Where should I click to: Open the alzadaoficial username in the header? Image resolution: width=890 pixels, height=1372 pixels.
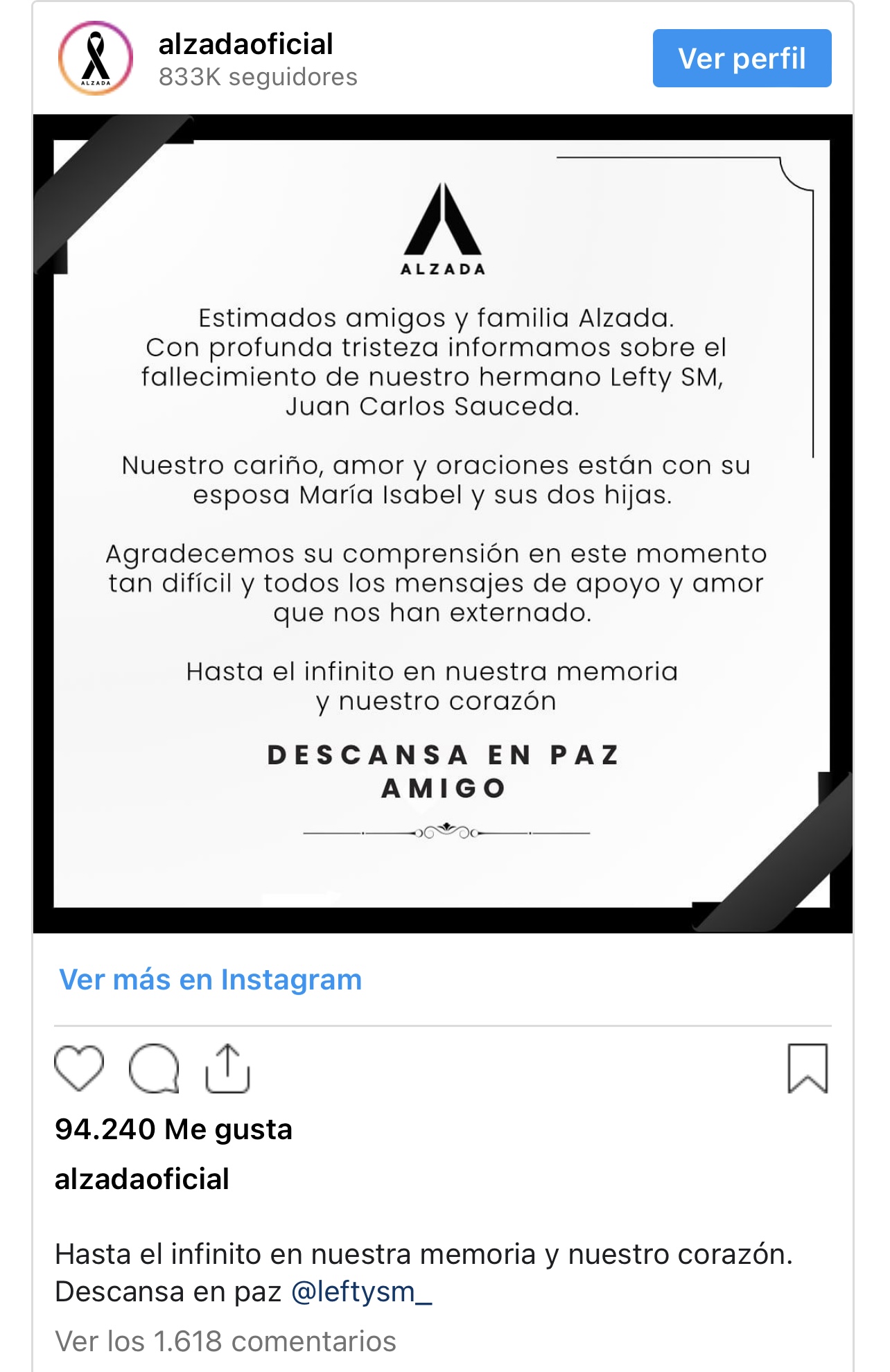point(245,44)
